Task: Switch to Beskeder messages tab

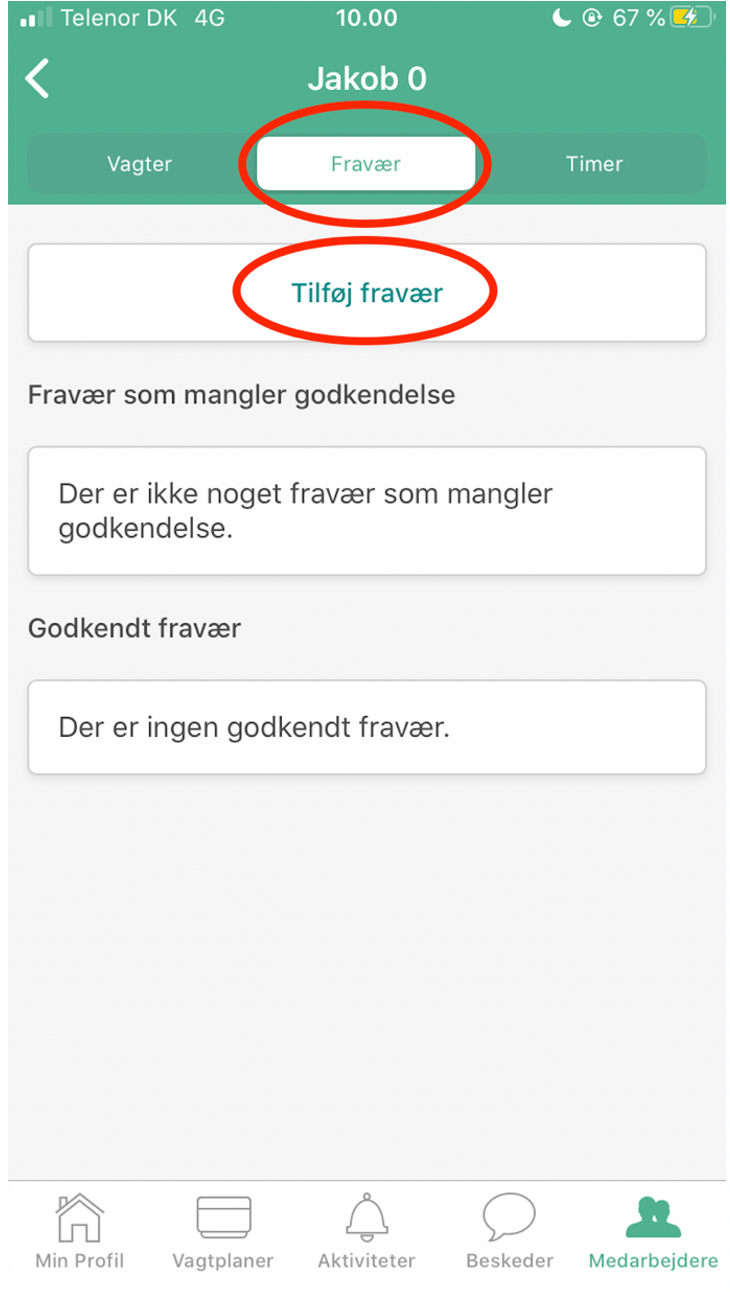Action: [x=510, y=1232]
